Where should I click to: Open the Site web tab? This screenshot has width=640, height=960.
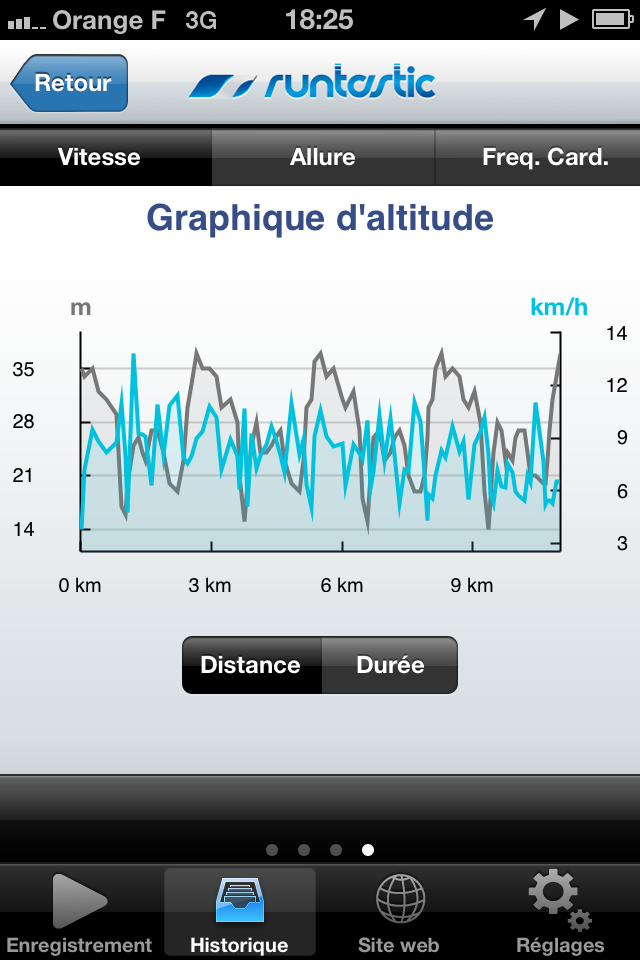399,912
